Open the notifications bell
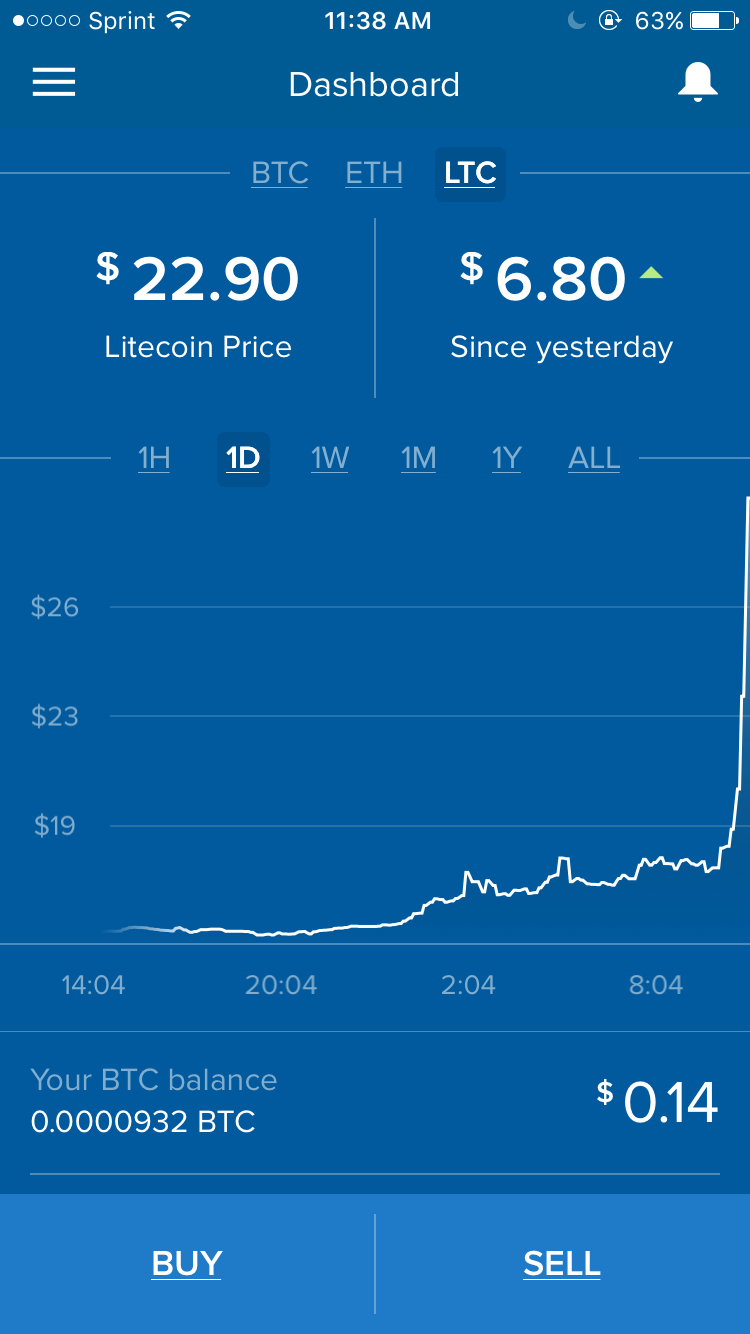 pyautogui.click(x=697, y=83)
